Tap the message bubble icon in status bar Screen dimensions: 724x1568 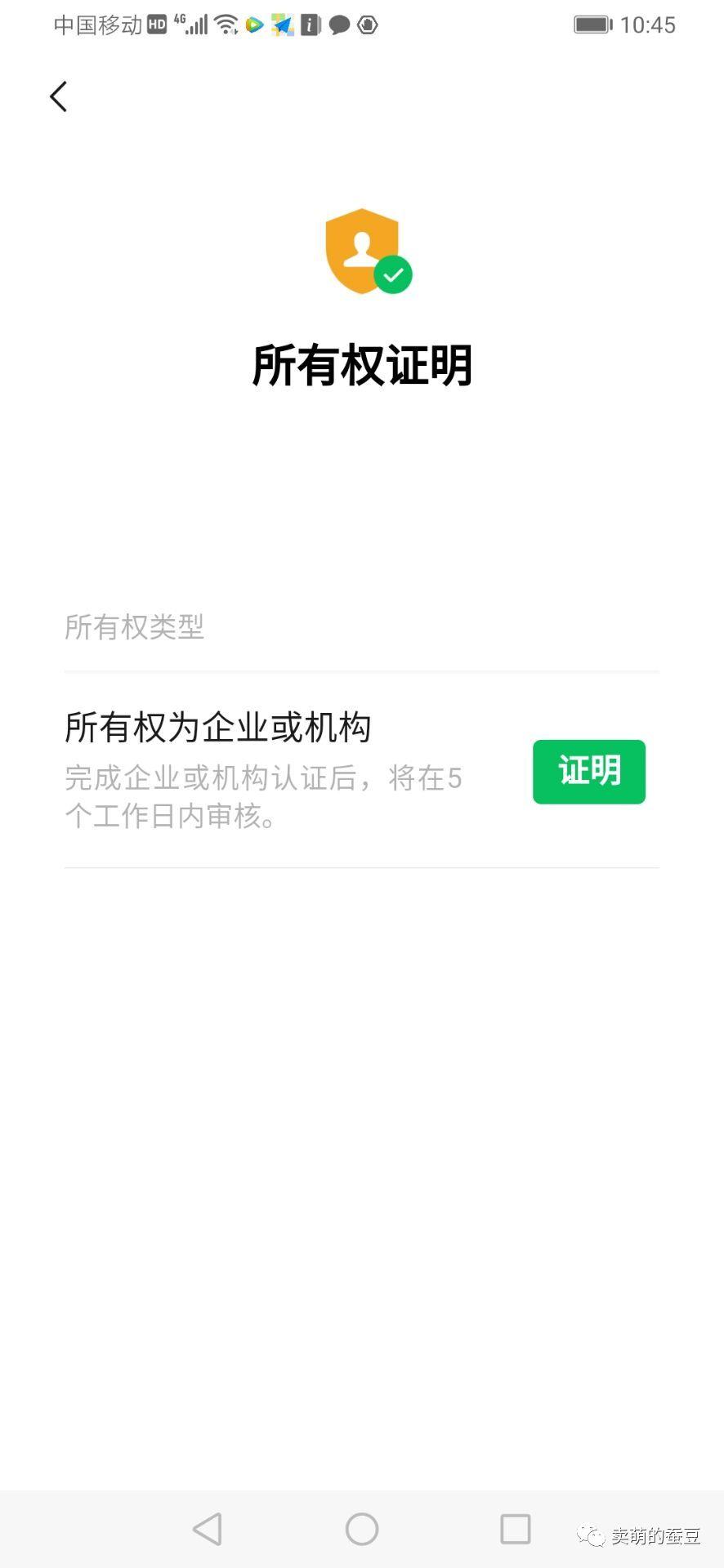337,25
